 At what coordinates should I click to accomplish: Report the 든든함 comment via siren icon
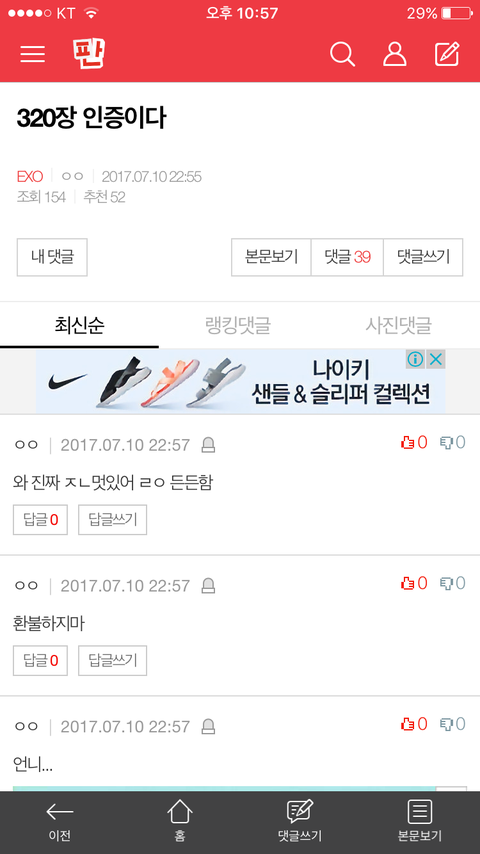coord(208,446)
